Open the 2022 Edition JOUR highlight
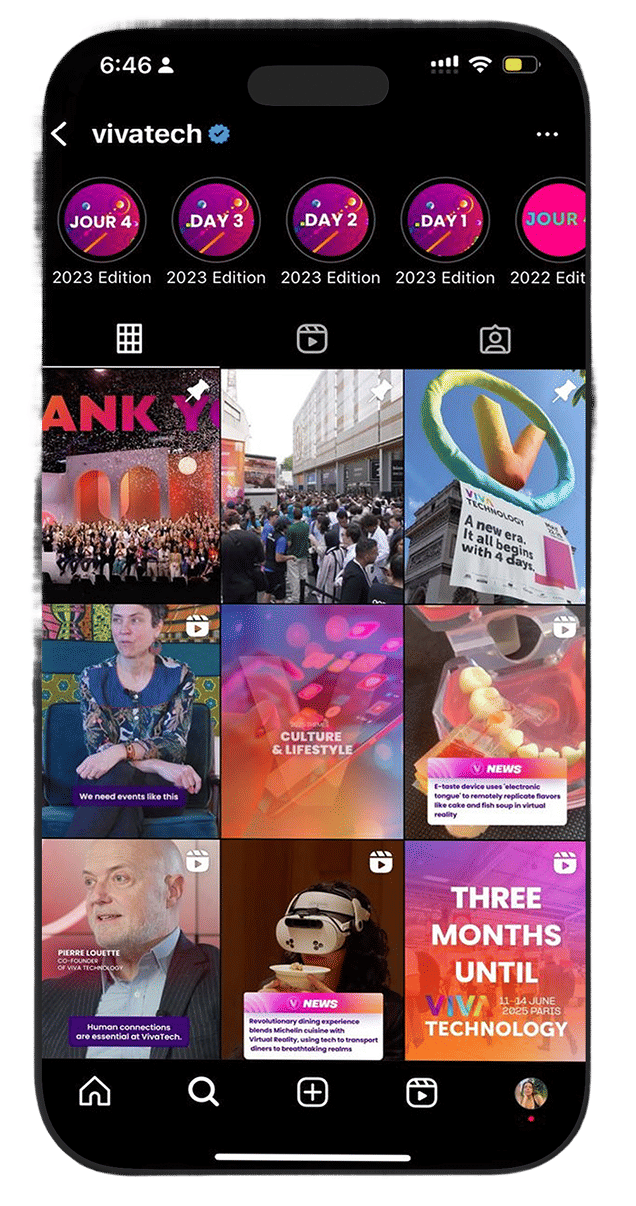Viewport: 636px width, 1206px height. (552, 221)
